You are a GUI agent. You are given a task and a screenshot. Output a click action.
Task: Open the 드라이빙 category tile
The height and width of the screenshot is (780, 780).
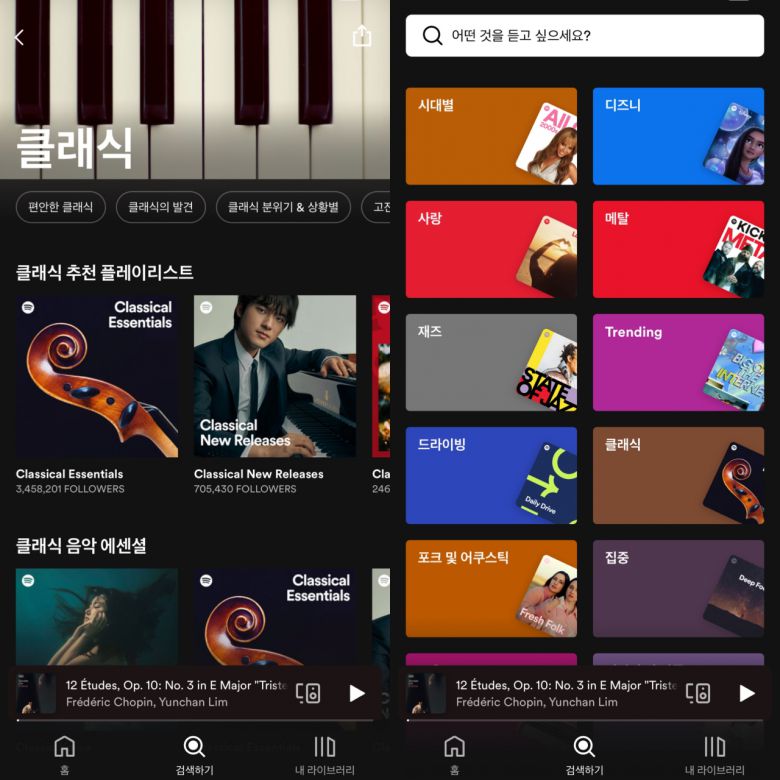pos(491,475)
